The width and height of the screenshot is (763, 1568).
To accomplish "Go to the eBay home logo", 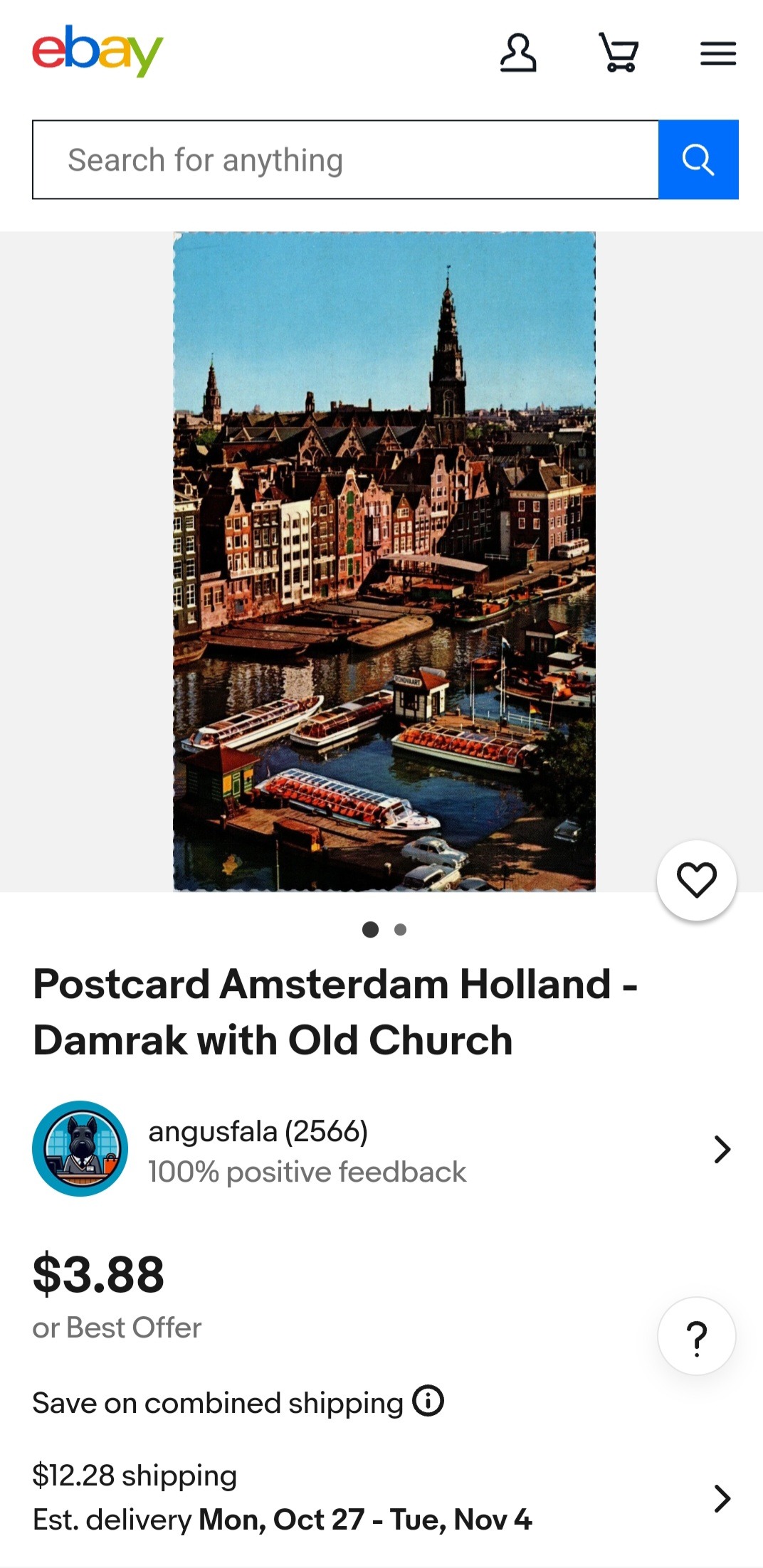I will (x=98, y=51).
